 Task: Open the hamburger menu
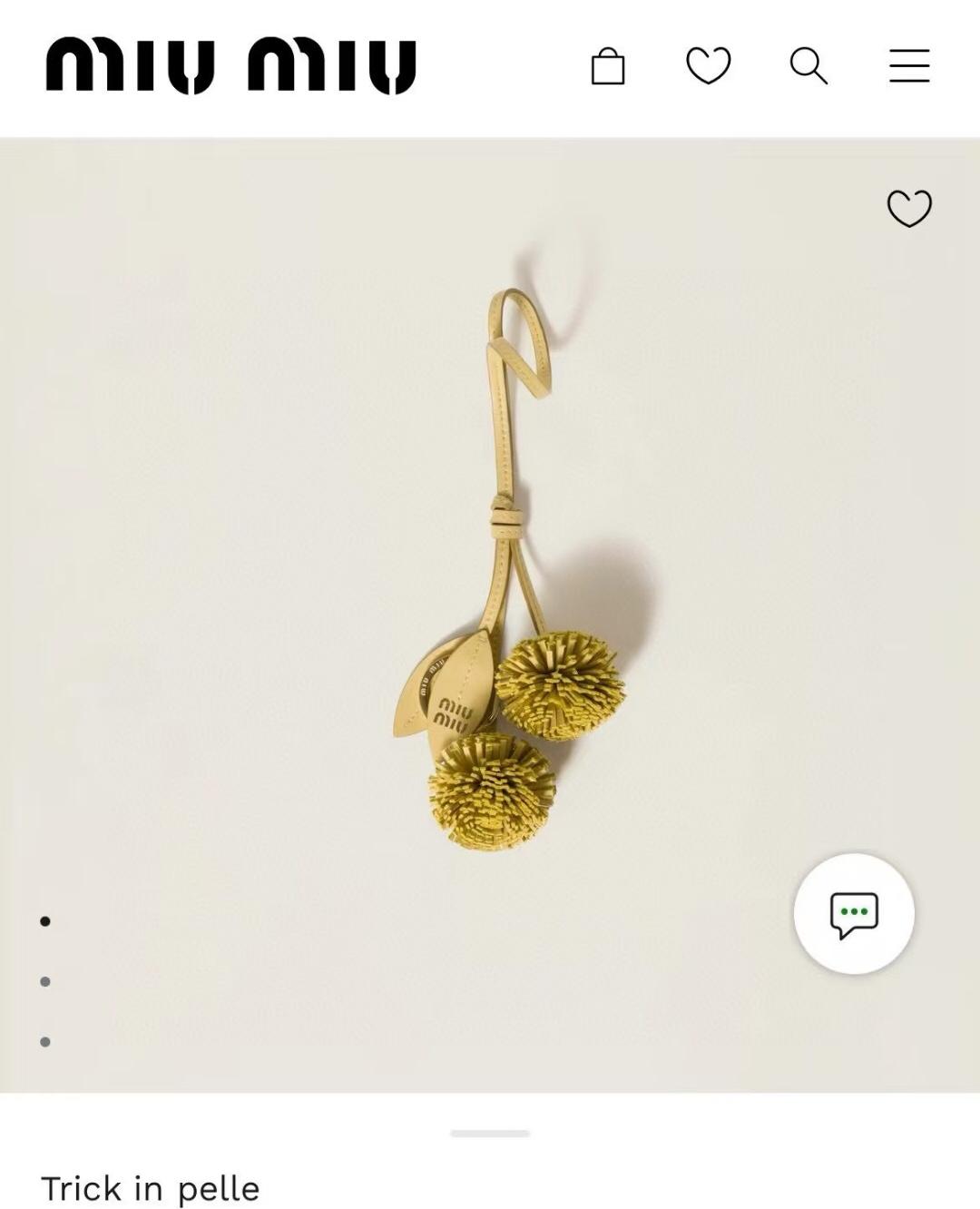[908, 66]
